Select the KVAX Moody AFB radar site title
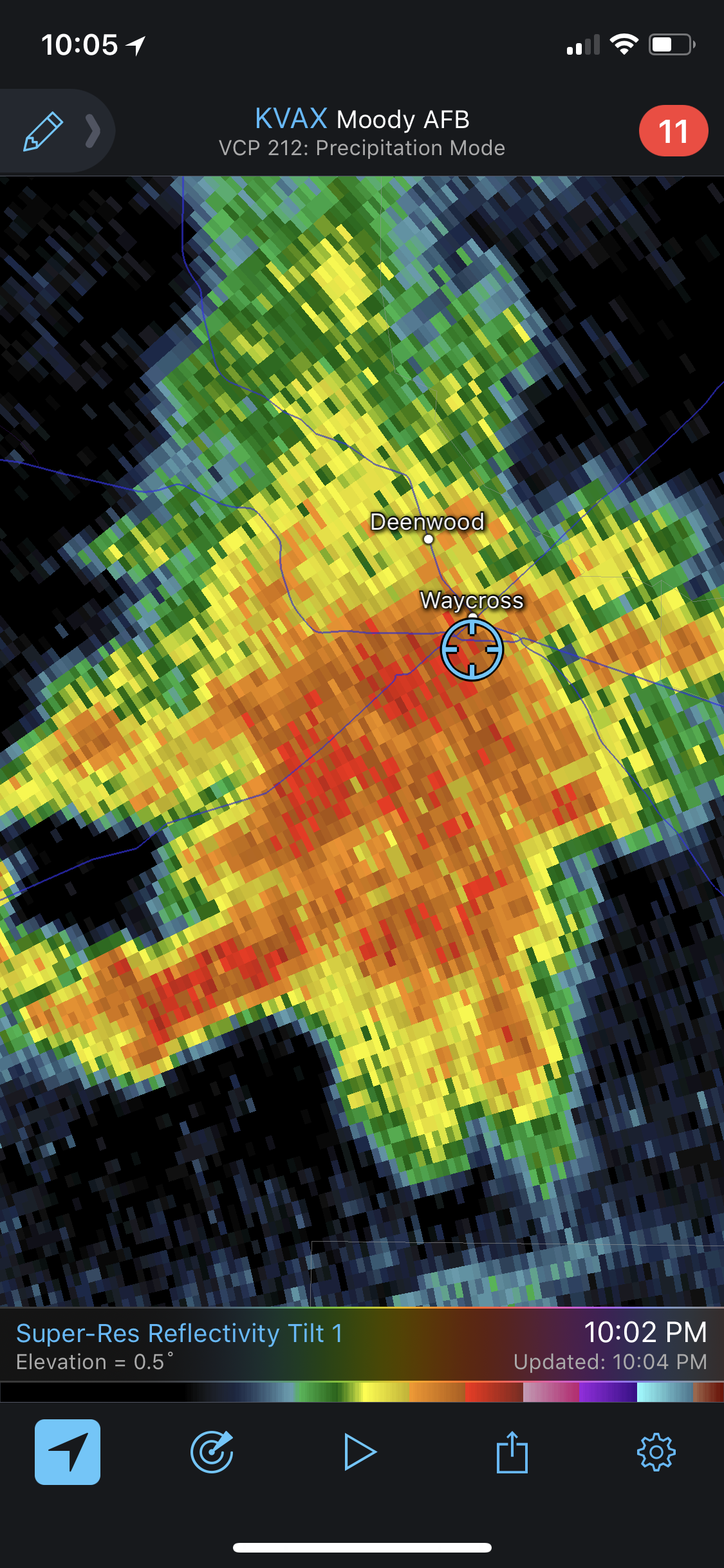This screenshot has height=1568, width=724. [x=362, y=120]
